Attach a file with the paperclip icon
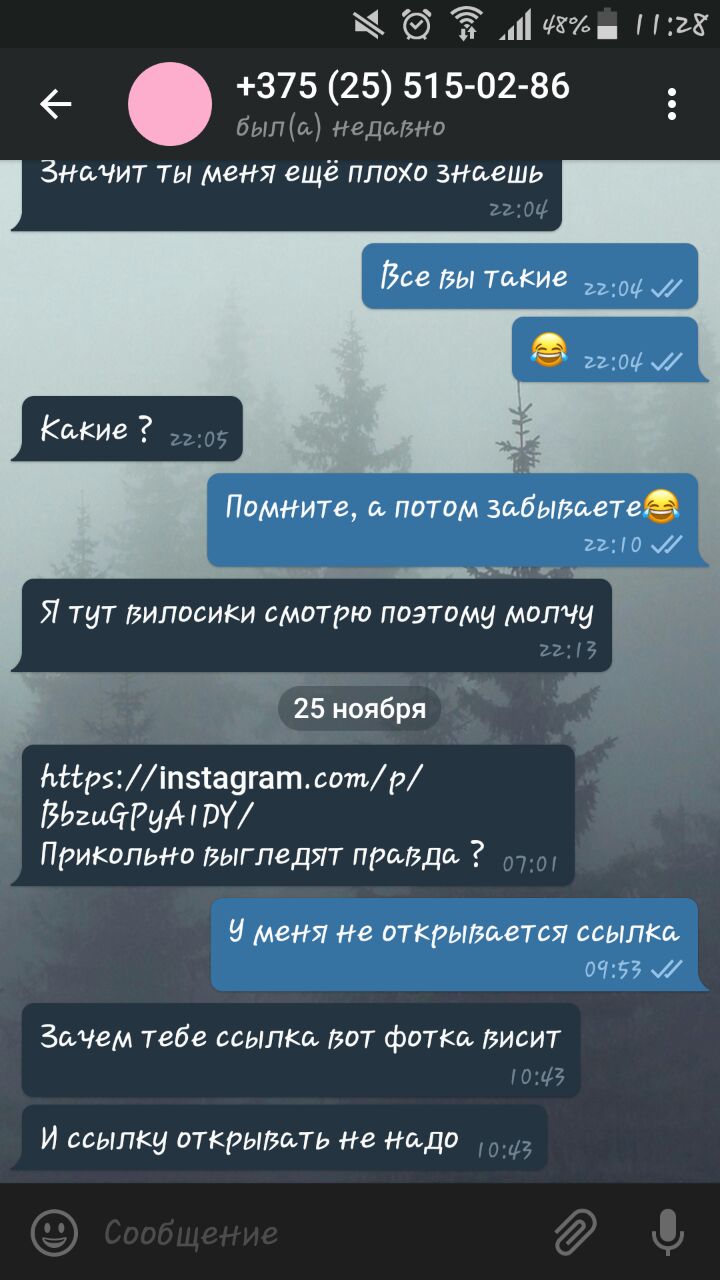 [x=576, y=1232]
